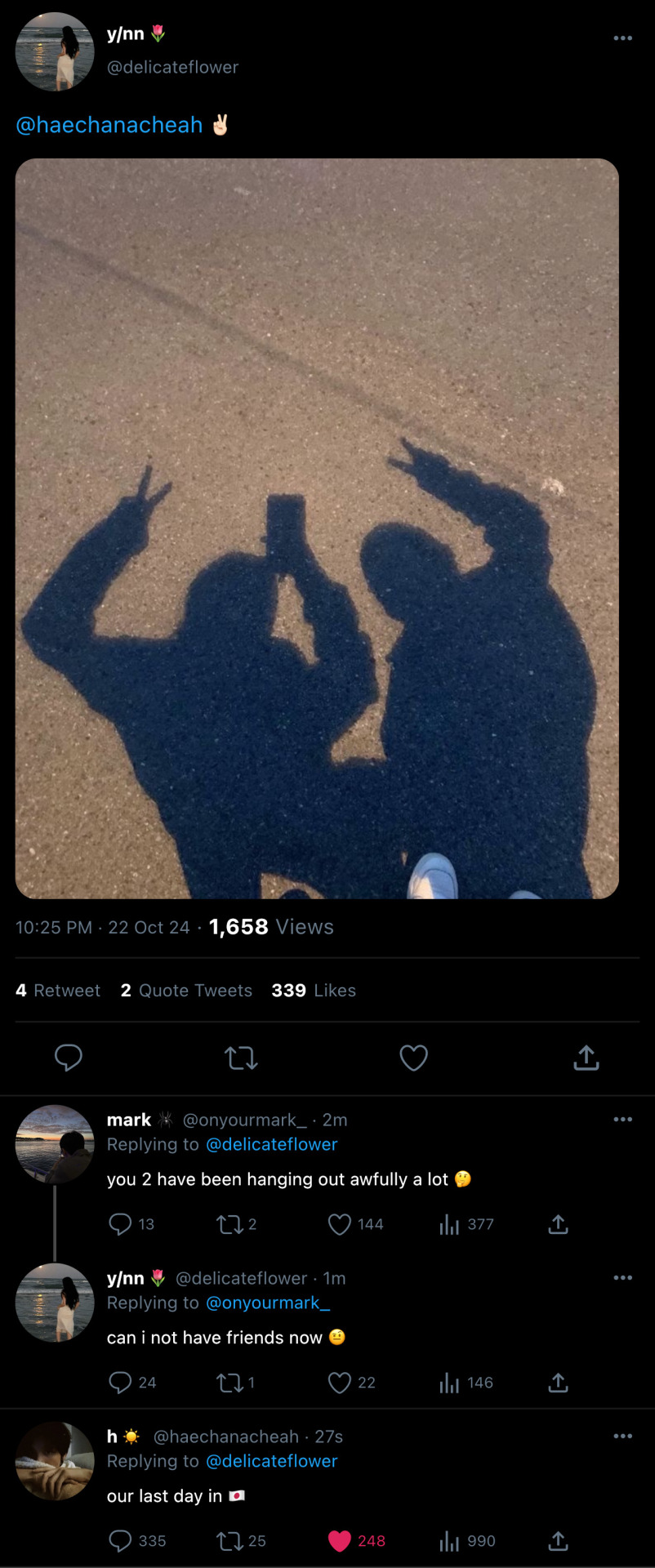Viewport: 655px width, 1568px height.
Task: Share haechanacheah's reply
Action: pyautogui.click(x=558, y=1541)
